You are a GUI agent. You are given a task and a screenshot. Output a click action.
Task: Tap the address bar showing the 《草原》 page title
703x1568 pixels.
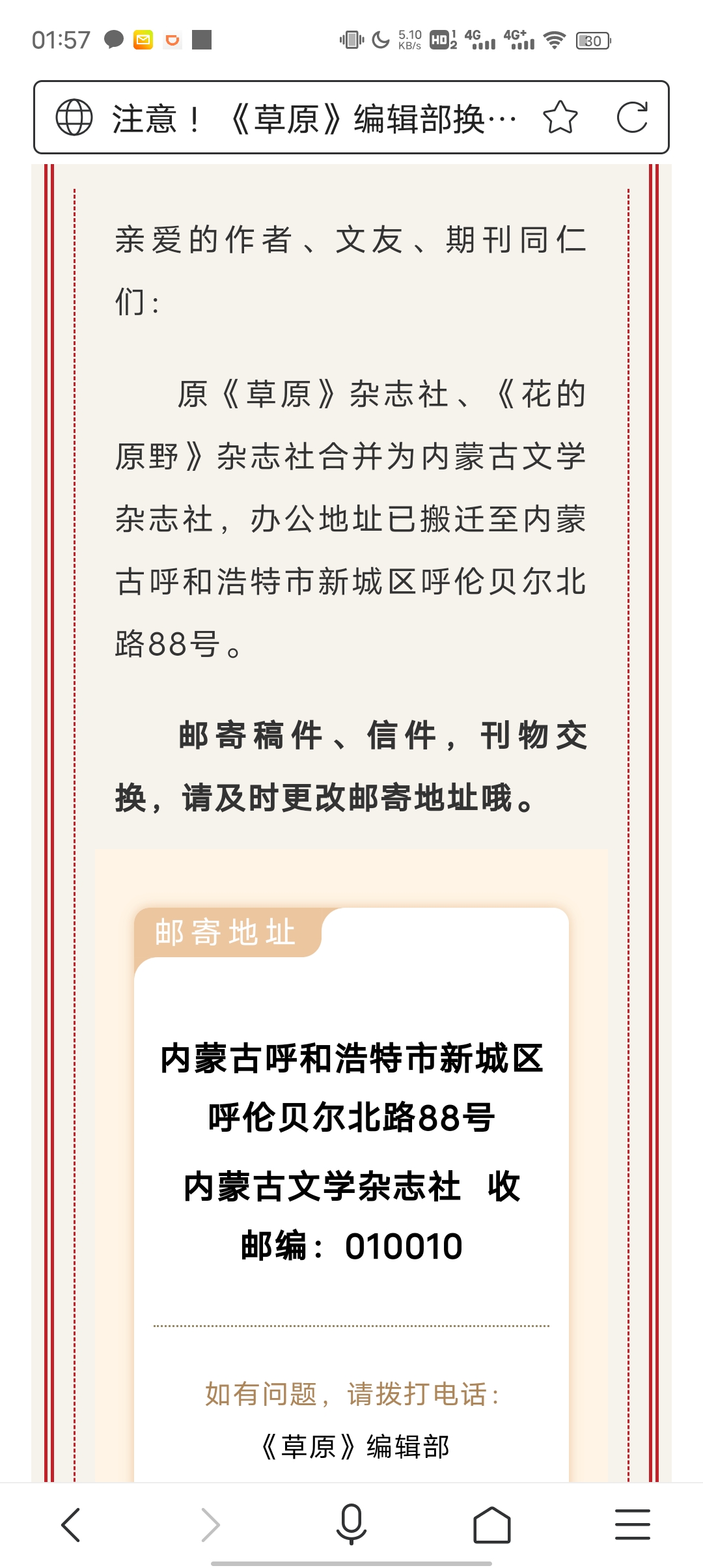click(314, 118)
